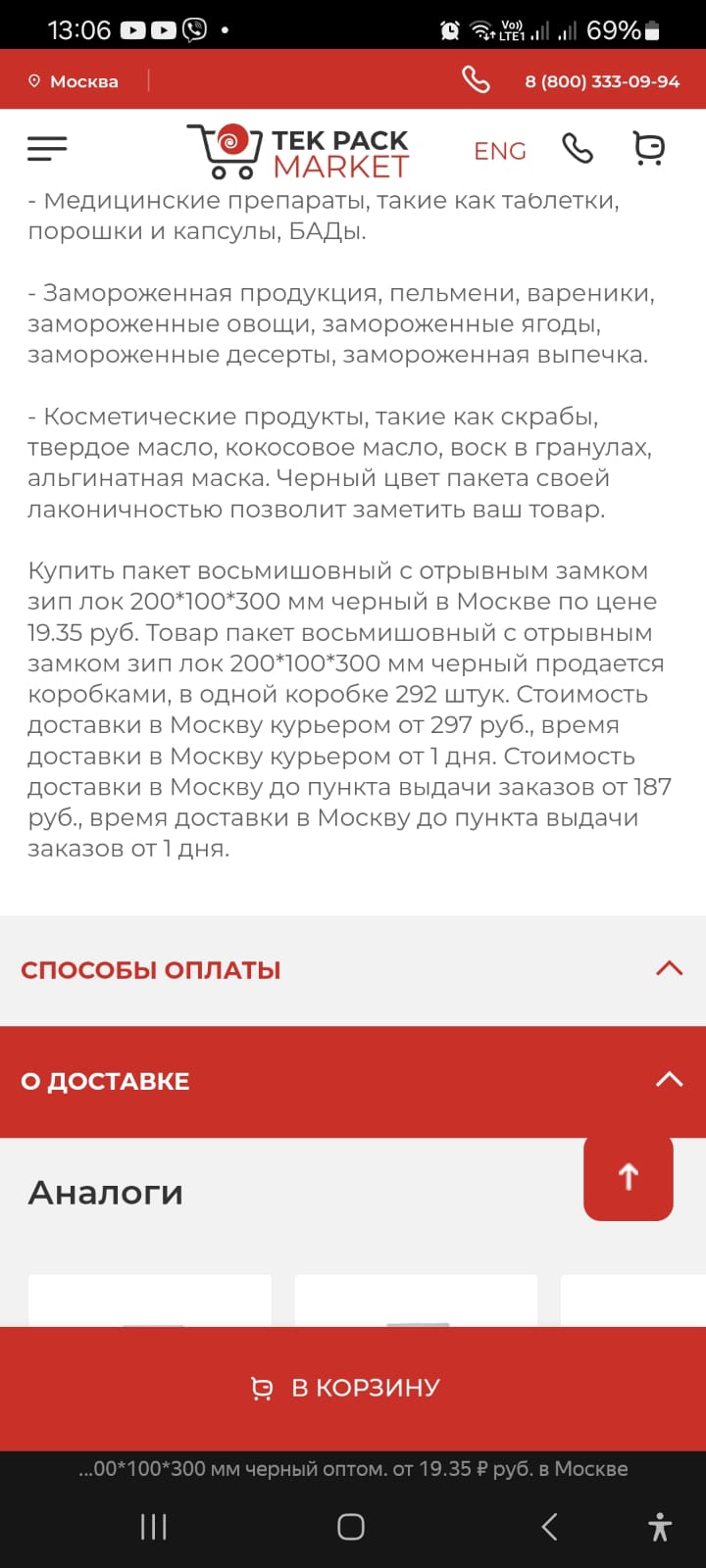Tap the phone icon beside ENG
The height and width of the screenshot is (1568, 706).
tap(578, 149)
